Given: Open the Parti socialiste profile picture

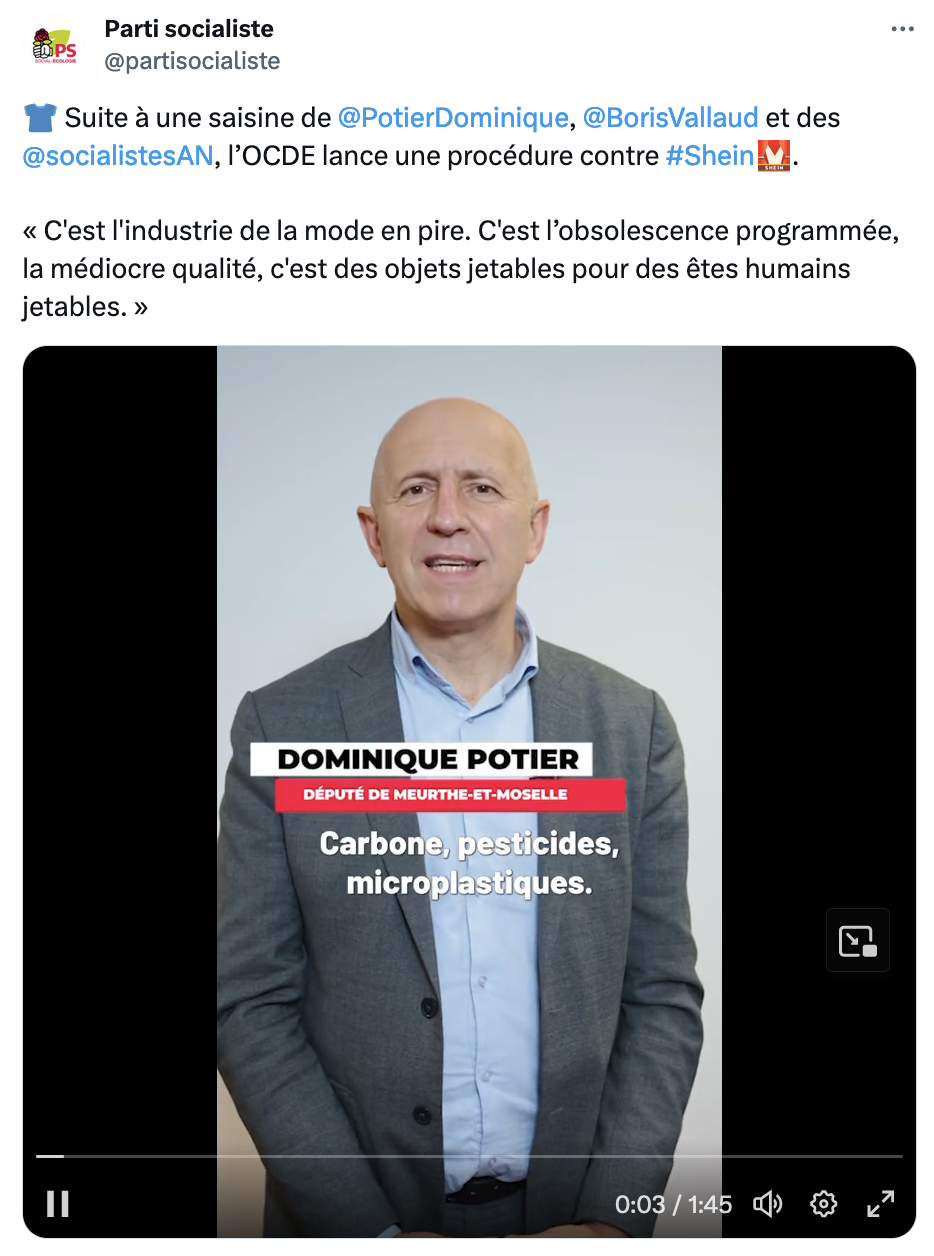Looking at the screenshot, I should coord(54,45).
